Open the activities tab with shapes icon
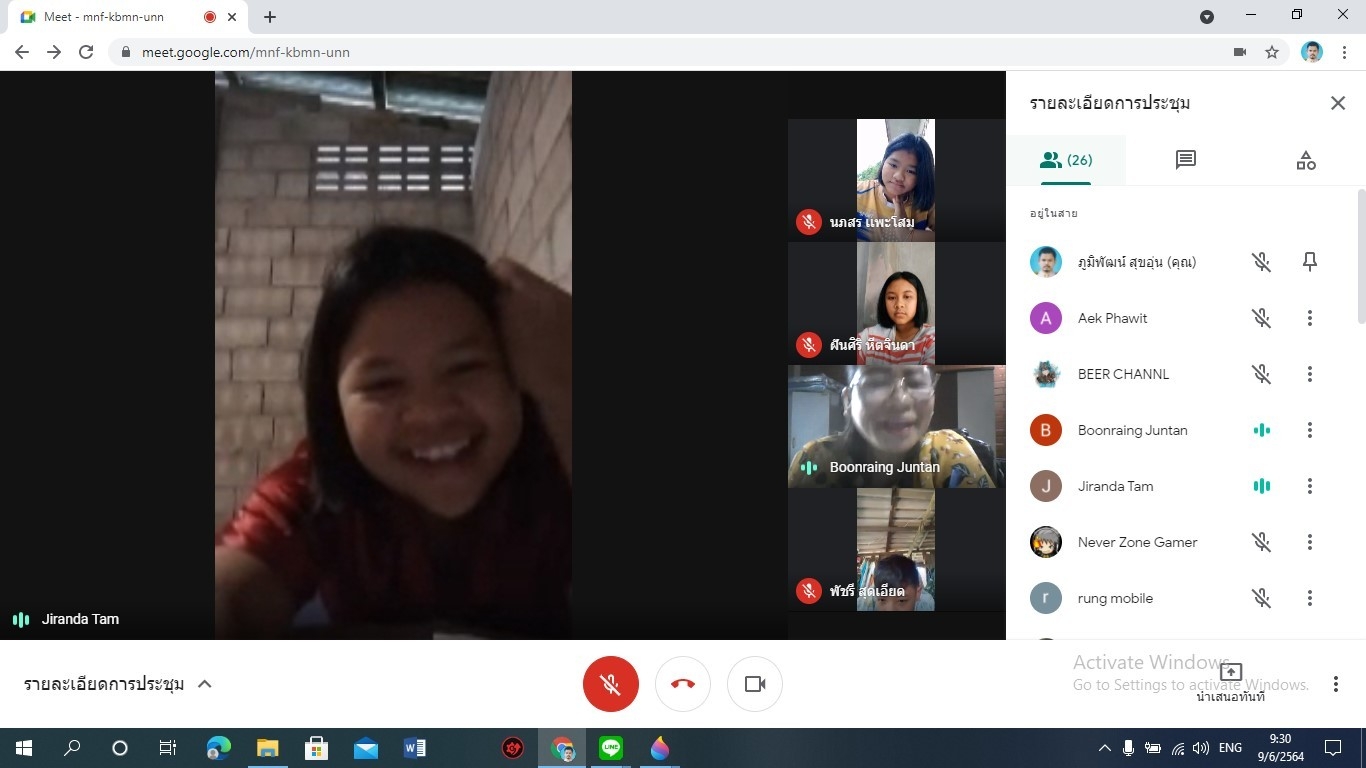 point(1306,160)
